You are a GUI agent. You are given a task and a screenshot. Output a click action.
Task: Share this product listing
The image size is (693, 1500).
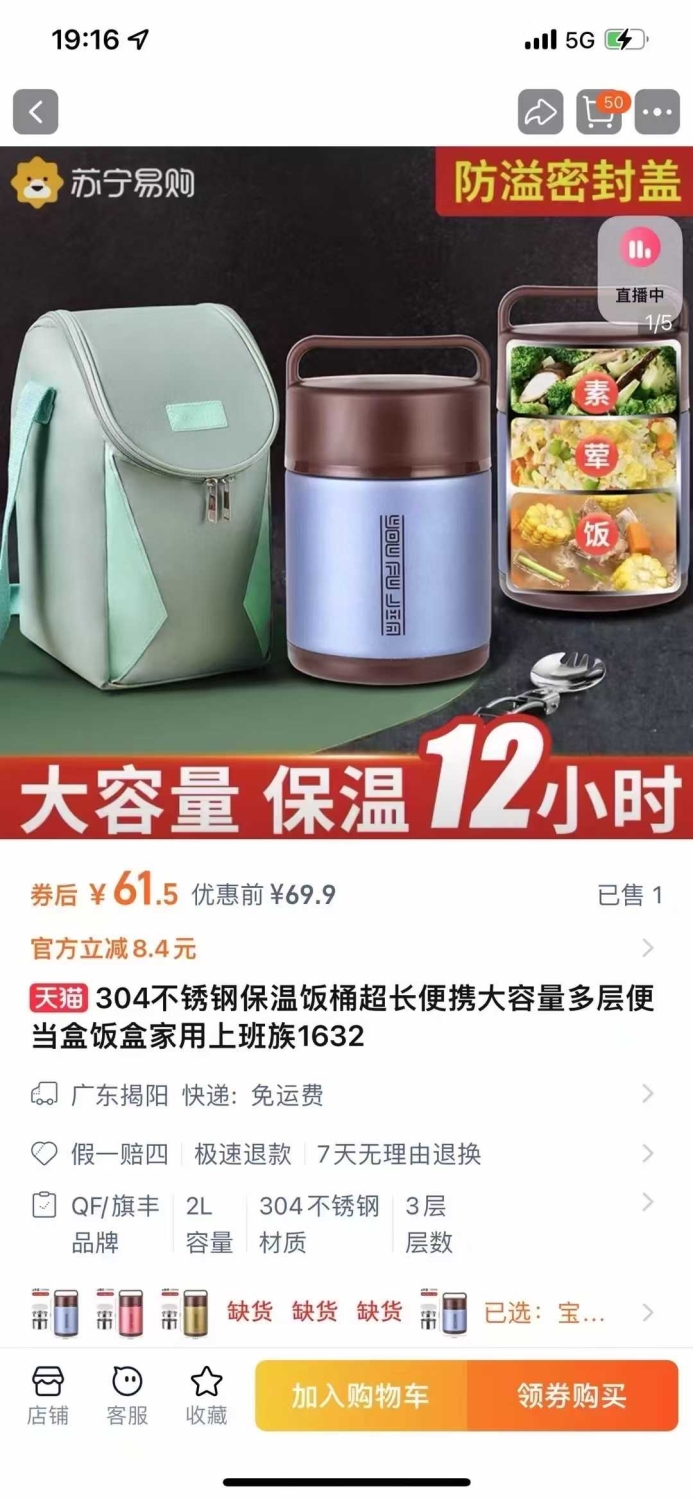coord(540,112)
